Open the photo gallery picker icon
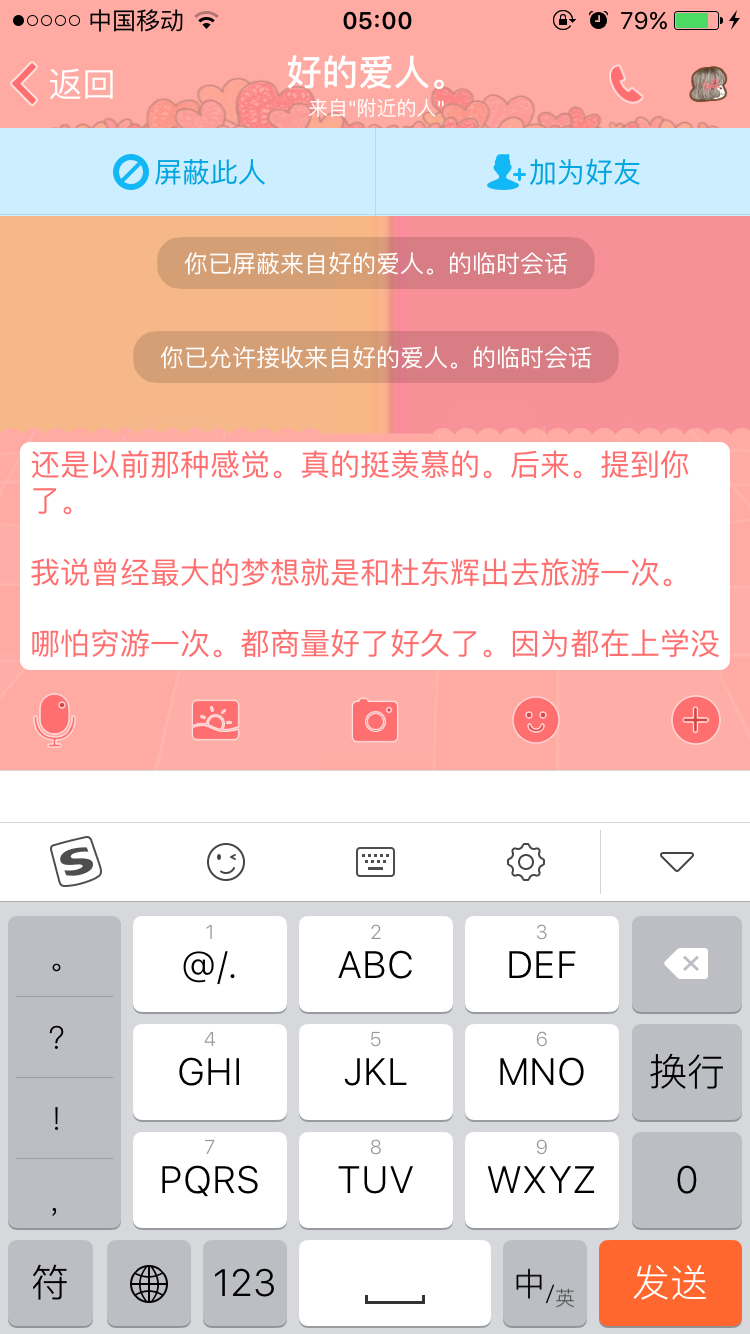Screen dimensions: 750x1334 (215, 720)
